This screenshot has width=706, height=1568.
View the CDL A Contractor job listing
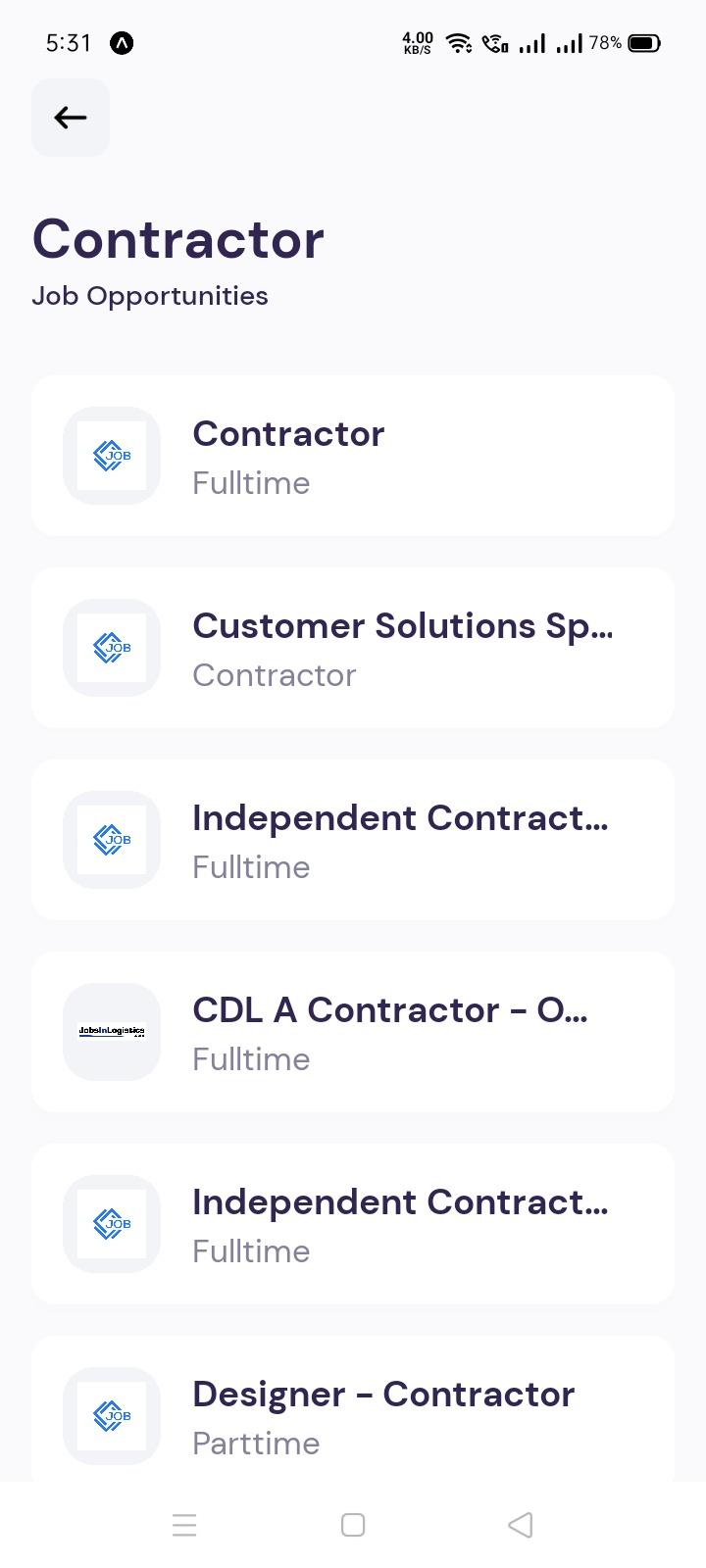[x=353, y=1032]
